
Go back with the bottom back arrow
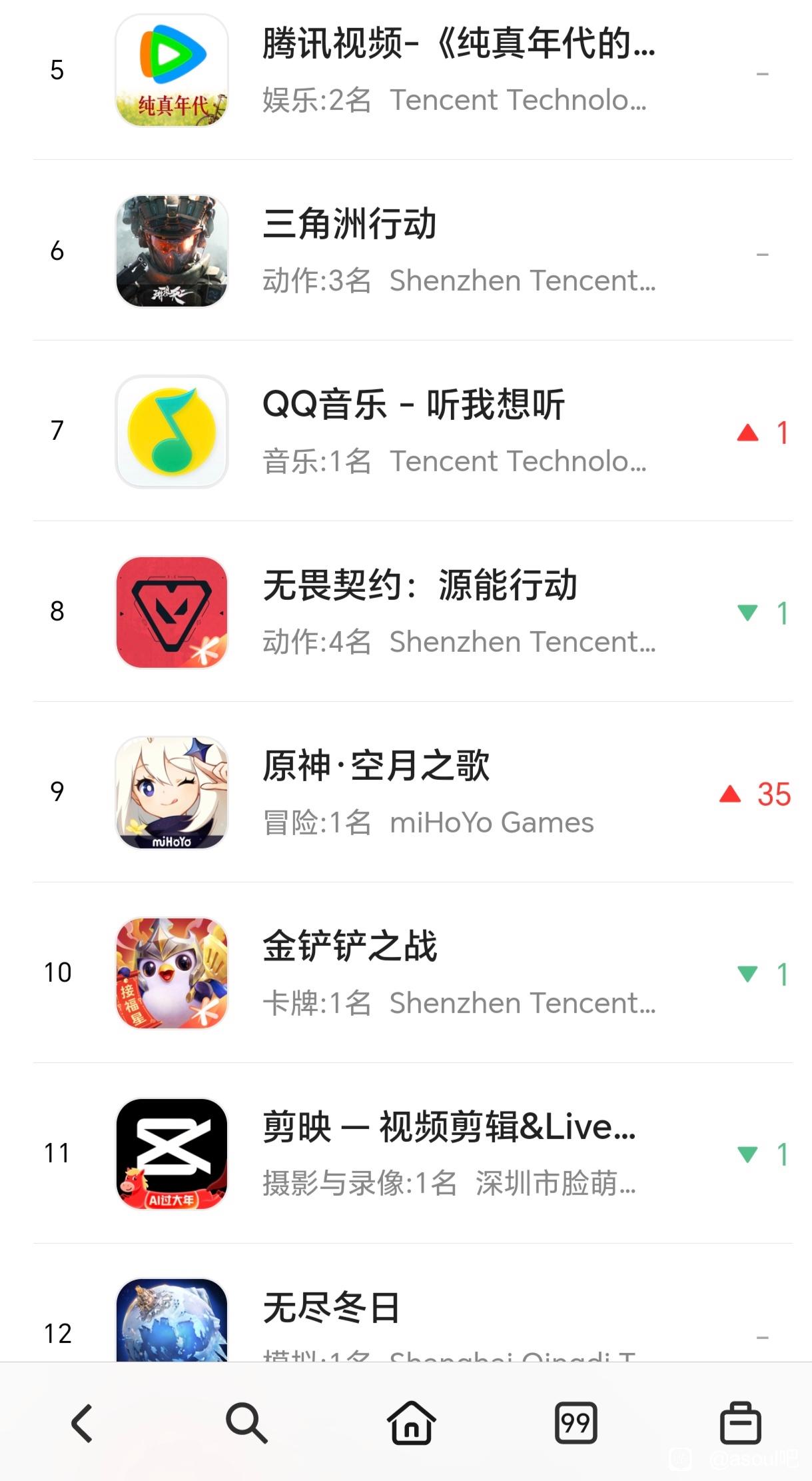tap(82, 1424)
